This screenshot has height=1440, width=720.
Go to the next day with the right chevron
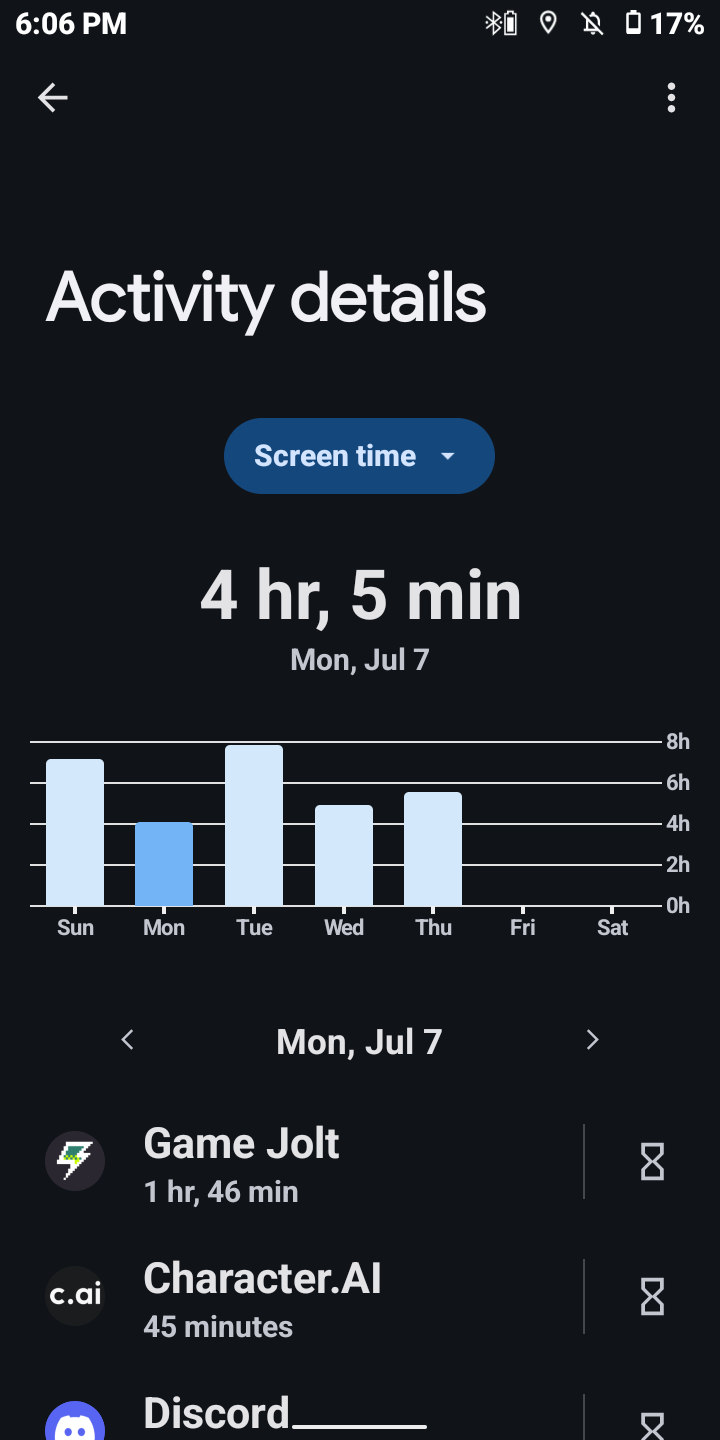coord(592,1040)
